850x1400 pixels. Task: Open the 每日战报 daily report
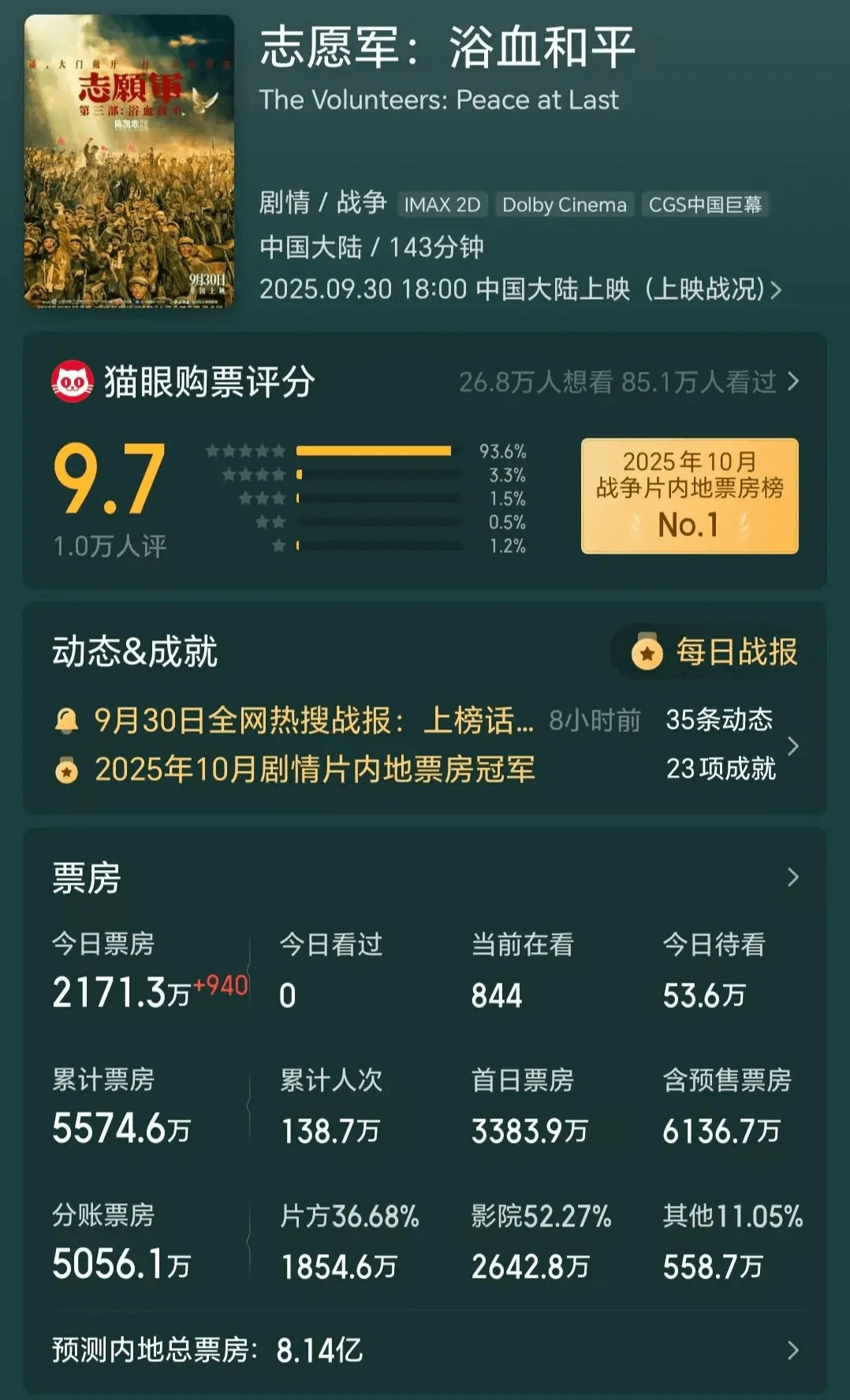pyautogui.click(x=716, y=652)
